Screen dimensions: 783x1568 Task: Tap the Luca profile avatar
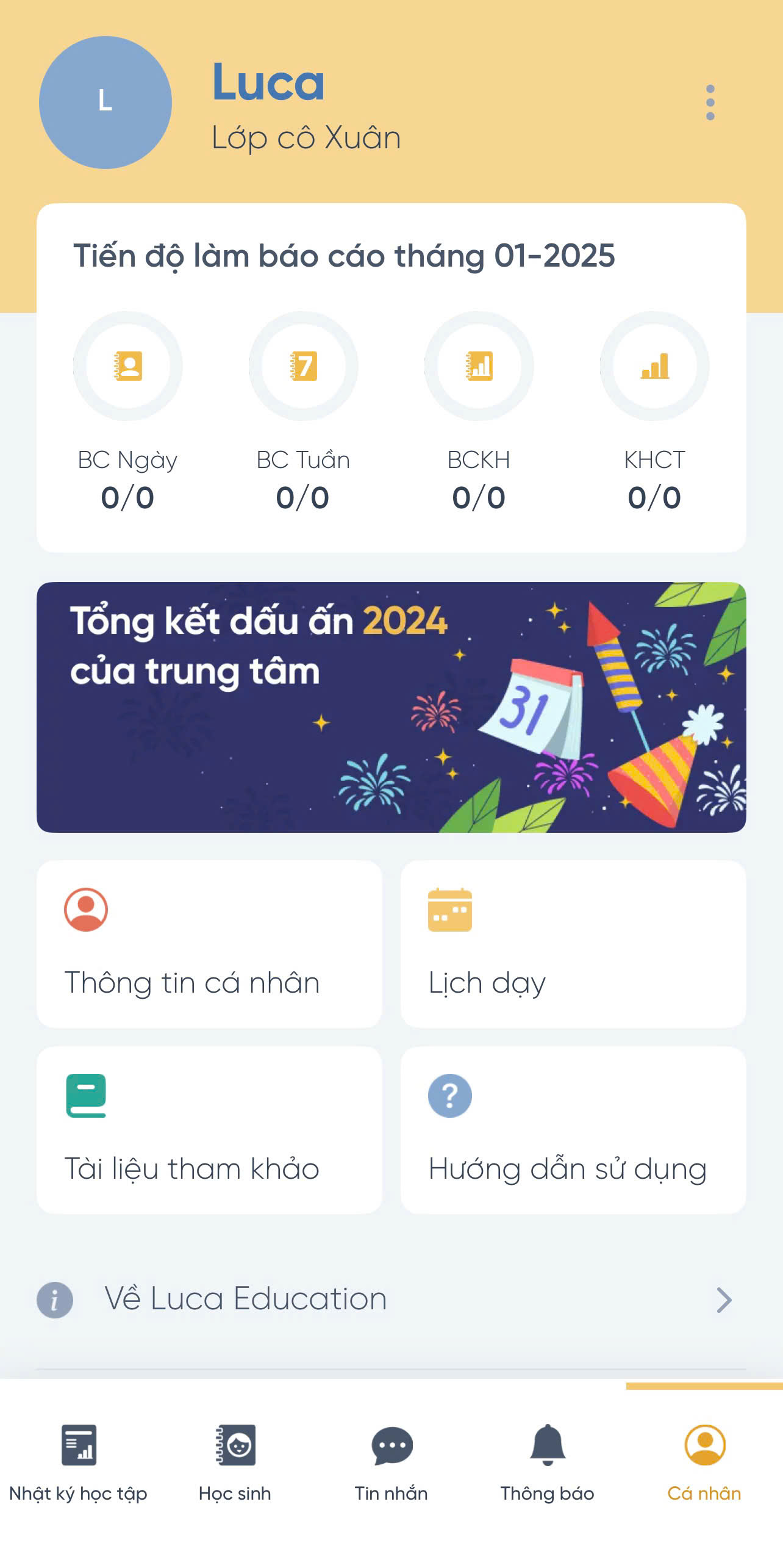tap(105, 102)
